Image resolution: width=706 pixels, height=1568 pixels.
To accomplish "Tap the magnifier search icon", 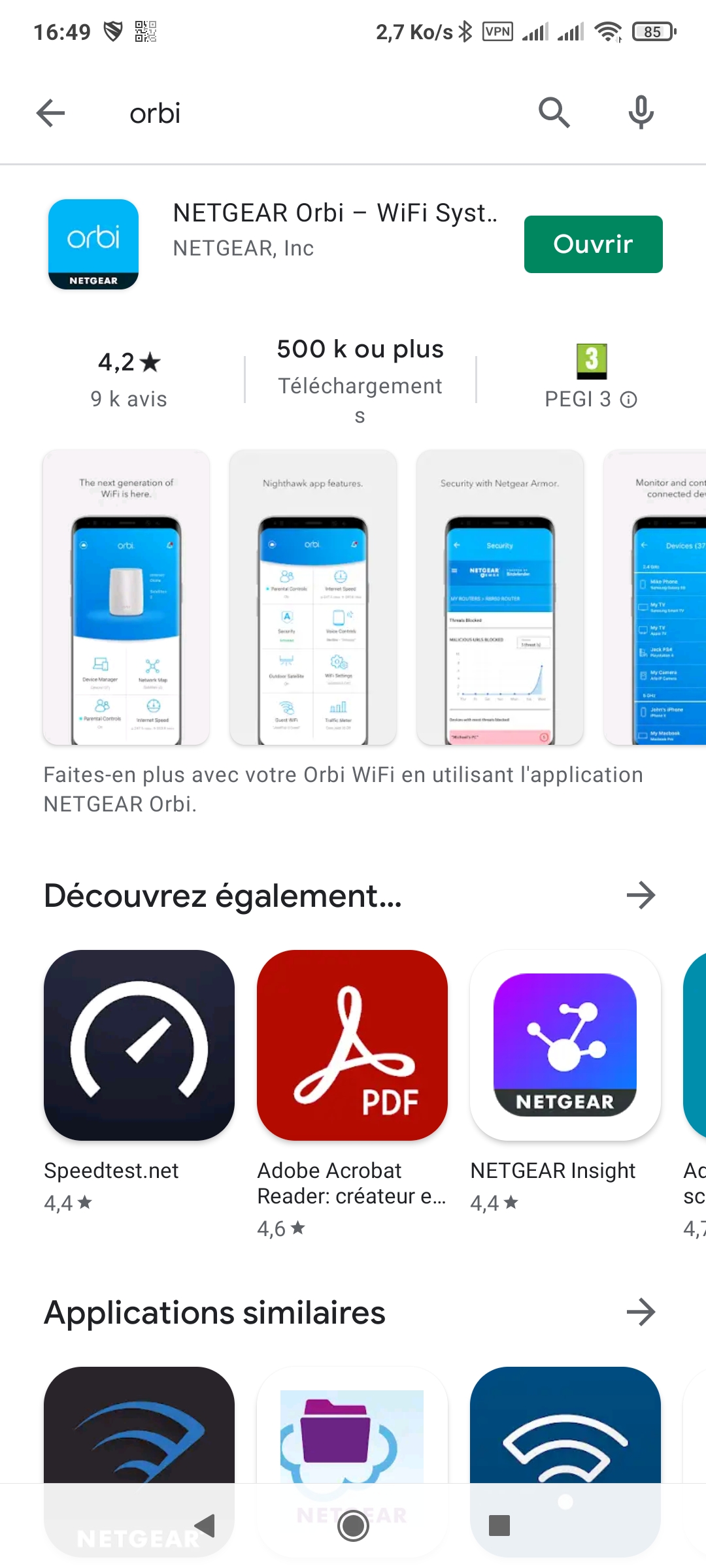I will (554, 113).
